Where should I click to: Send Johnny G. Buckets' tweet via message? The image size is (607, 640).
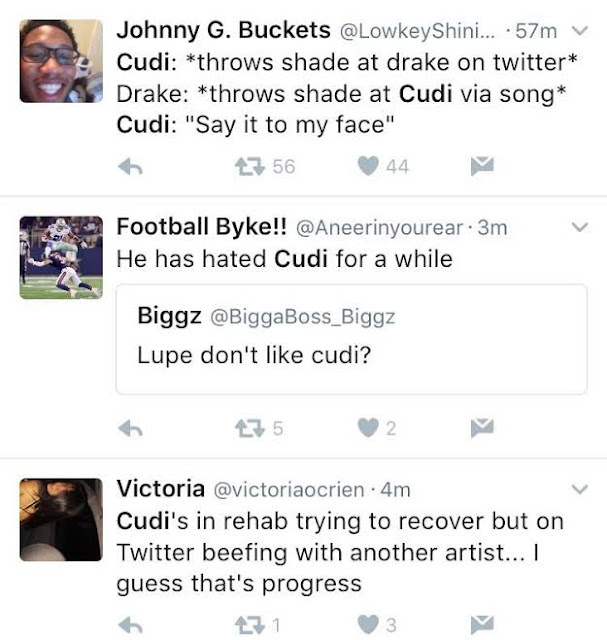pyautogui.click(x=483, y=167)
